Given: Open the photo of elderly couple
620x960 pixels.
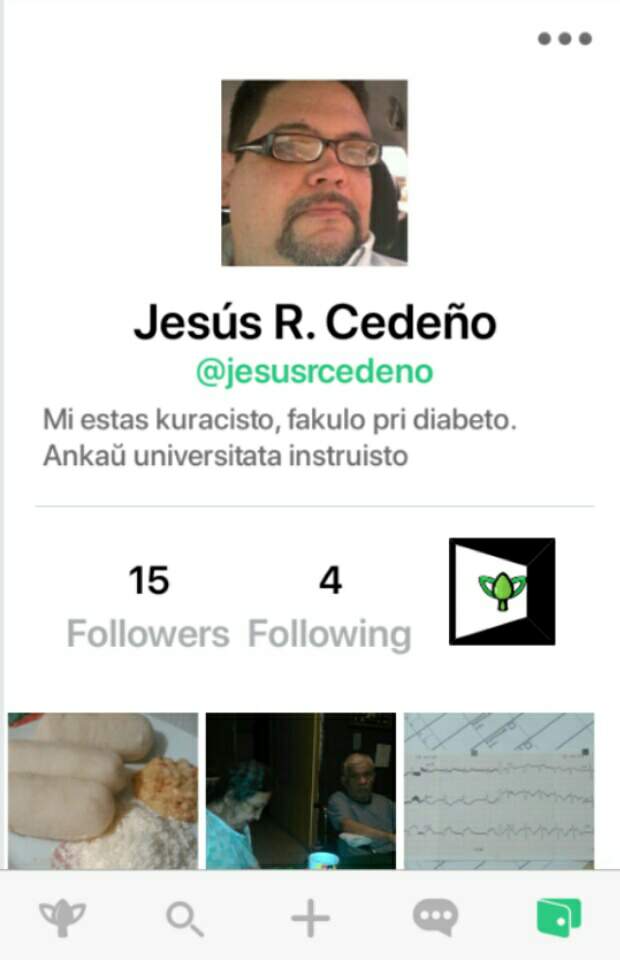Looking at the screenshot, I should (301, 790).
